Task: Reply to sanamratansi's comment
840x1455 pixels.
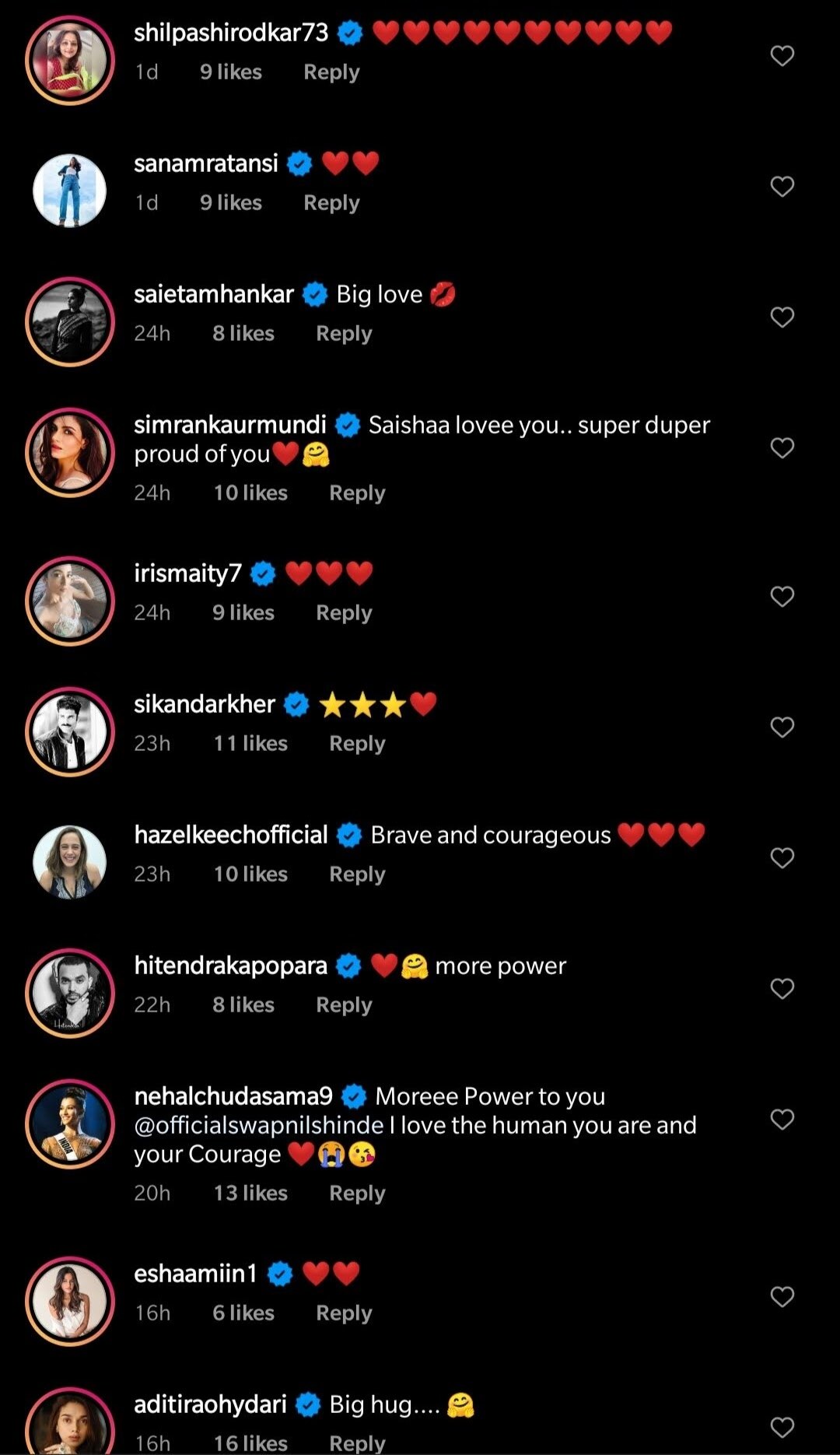Action: point(331,203)
